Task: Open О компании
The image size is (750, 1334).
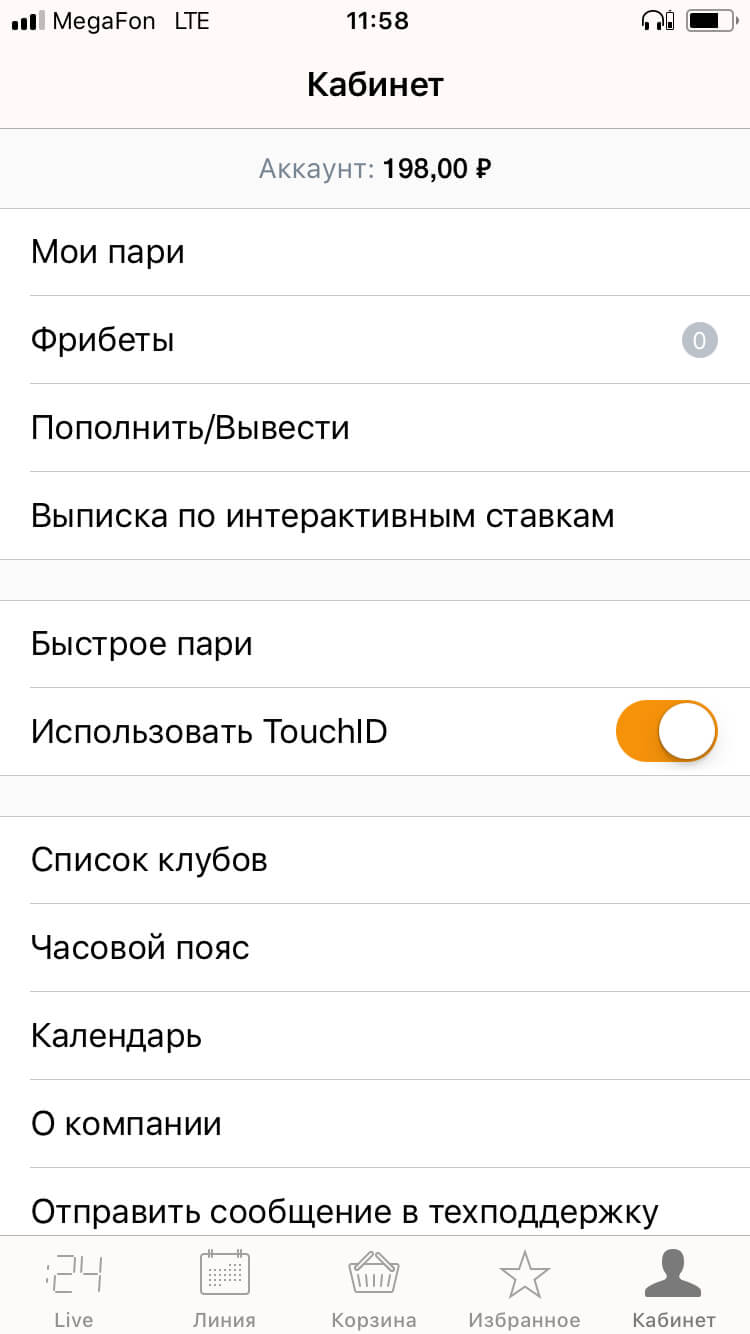Action: 375,1124
